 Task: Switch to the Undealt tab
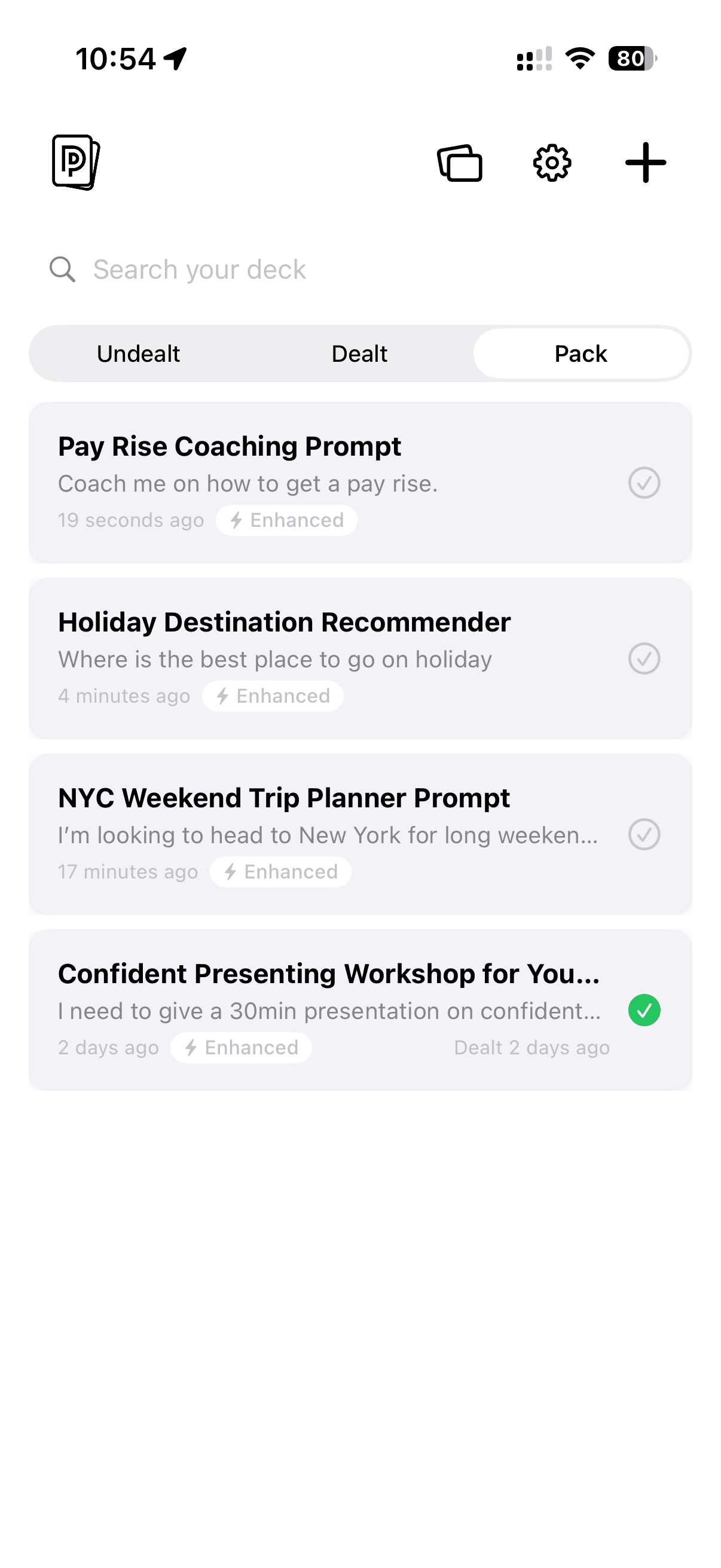(x=139, y=353)
